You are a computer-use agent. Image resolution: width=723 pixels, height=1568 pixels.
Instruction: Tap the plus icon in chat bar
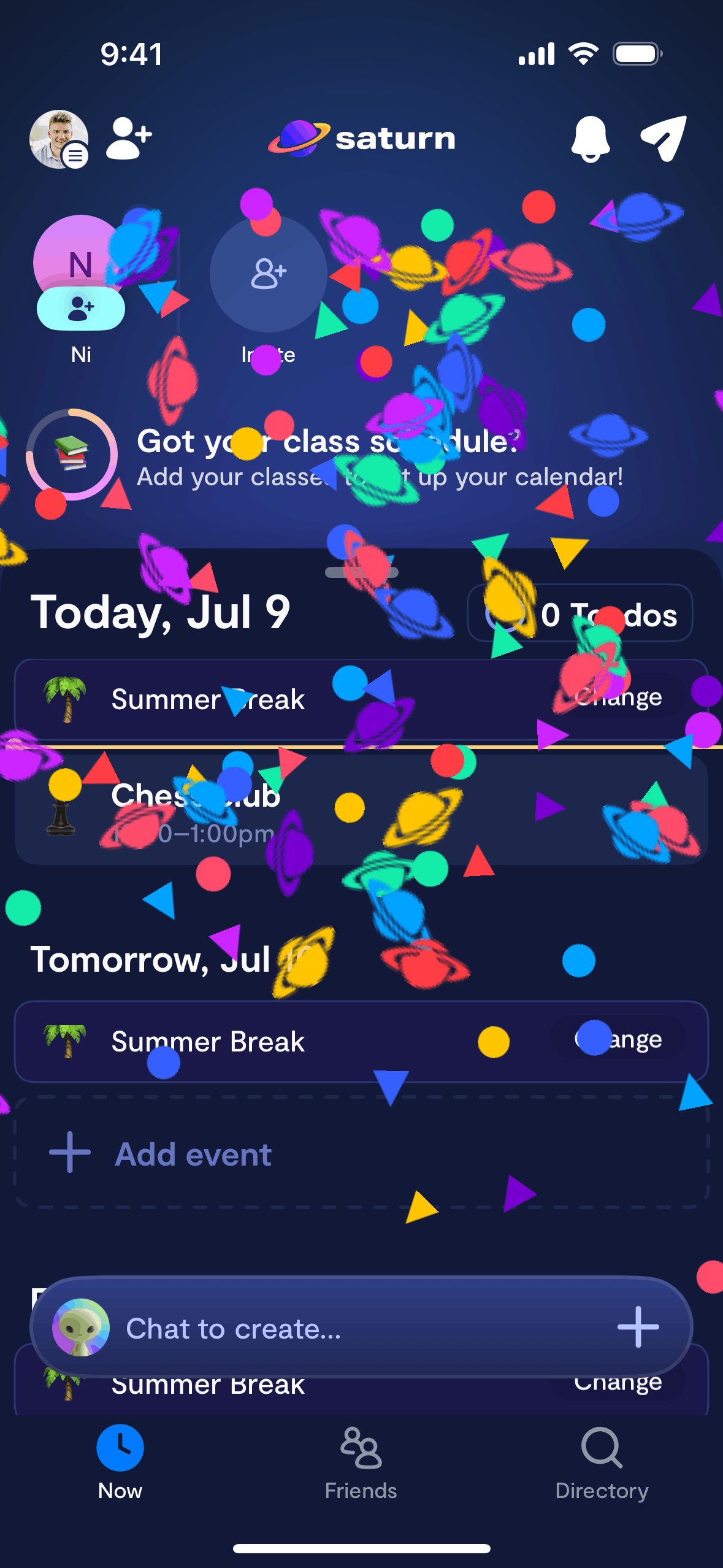pyautogui.click(x=638, y=1327)
